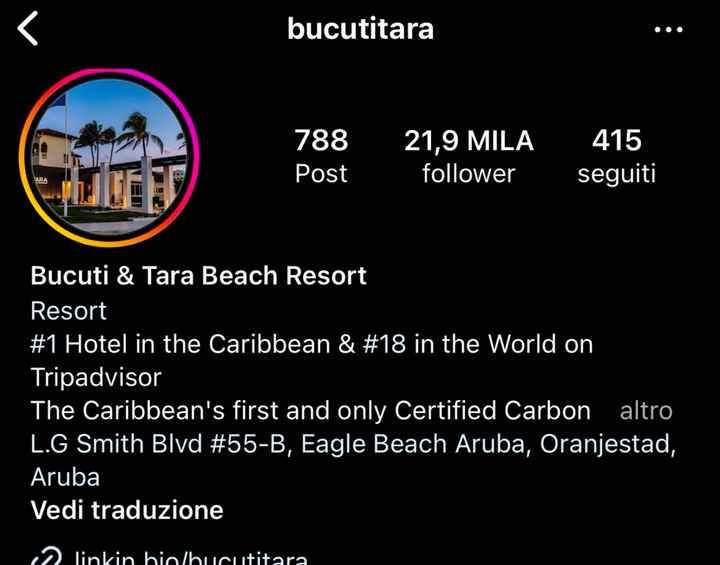This screenshot has height=565, width=720.
Task: Open the three-dot options menu
Action: tap(668, 30)
